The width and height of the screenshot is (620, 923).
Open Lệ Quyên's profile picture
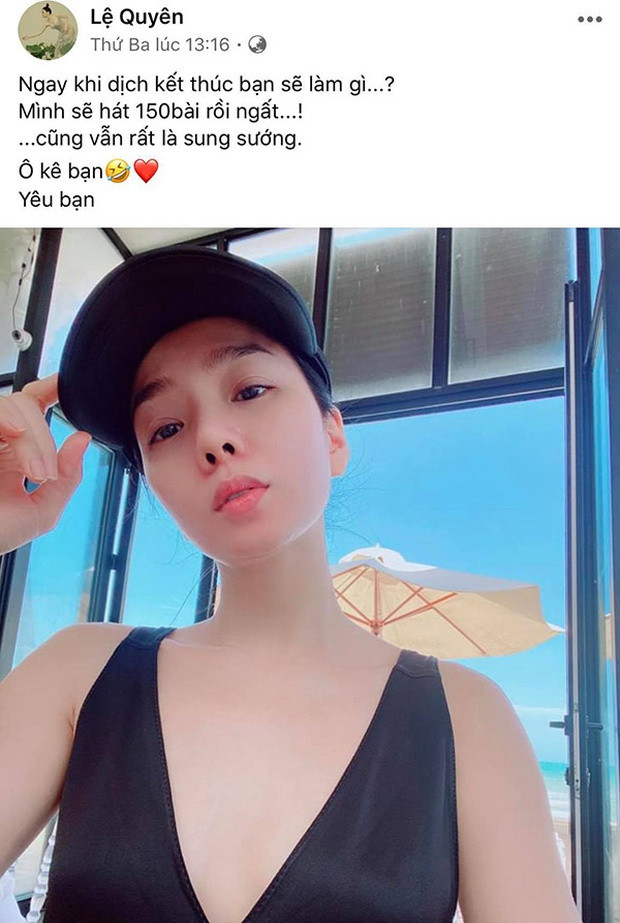point(47,30)
